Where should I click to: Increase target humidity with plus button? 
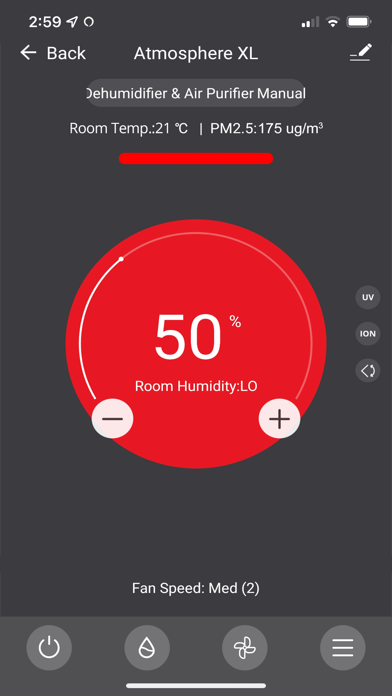(279, 419)
